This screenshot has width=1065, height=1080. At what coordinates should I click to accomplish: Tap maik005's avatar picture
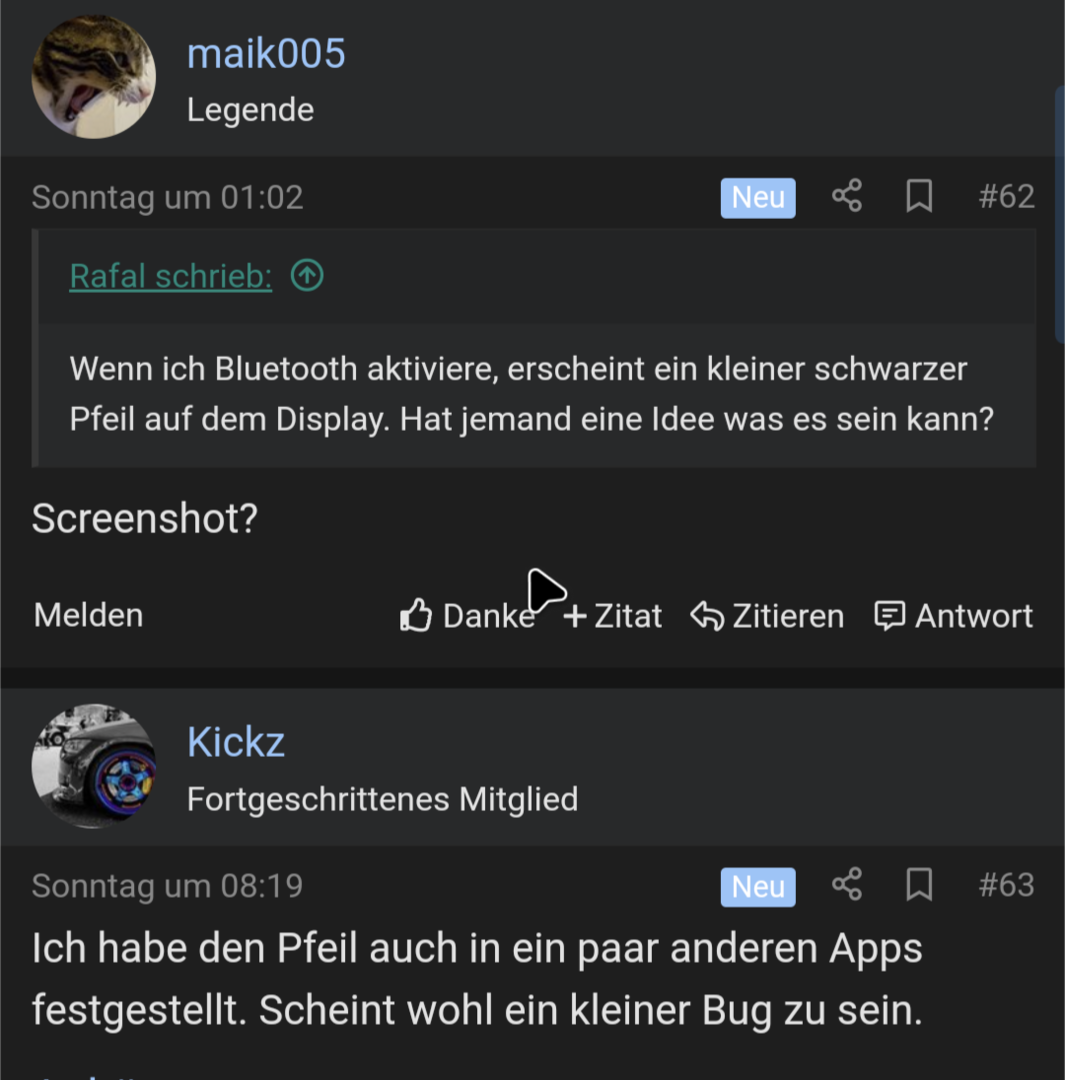pyautogui.click(x=94, y=77)
